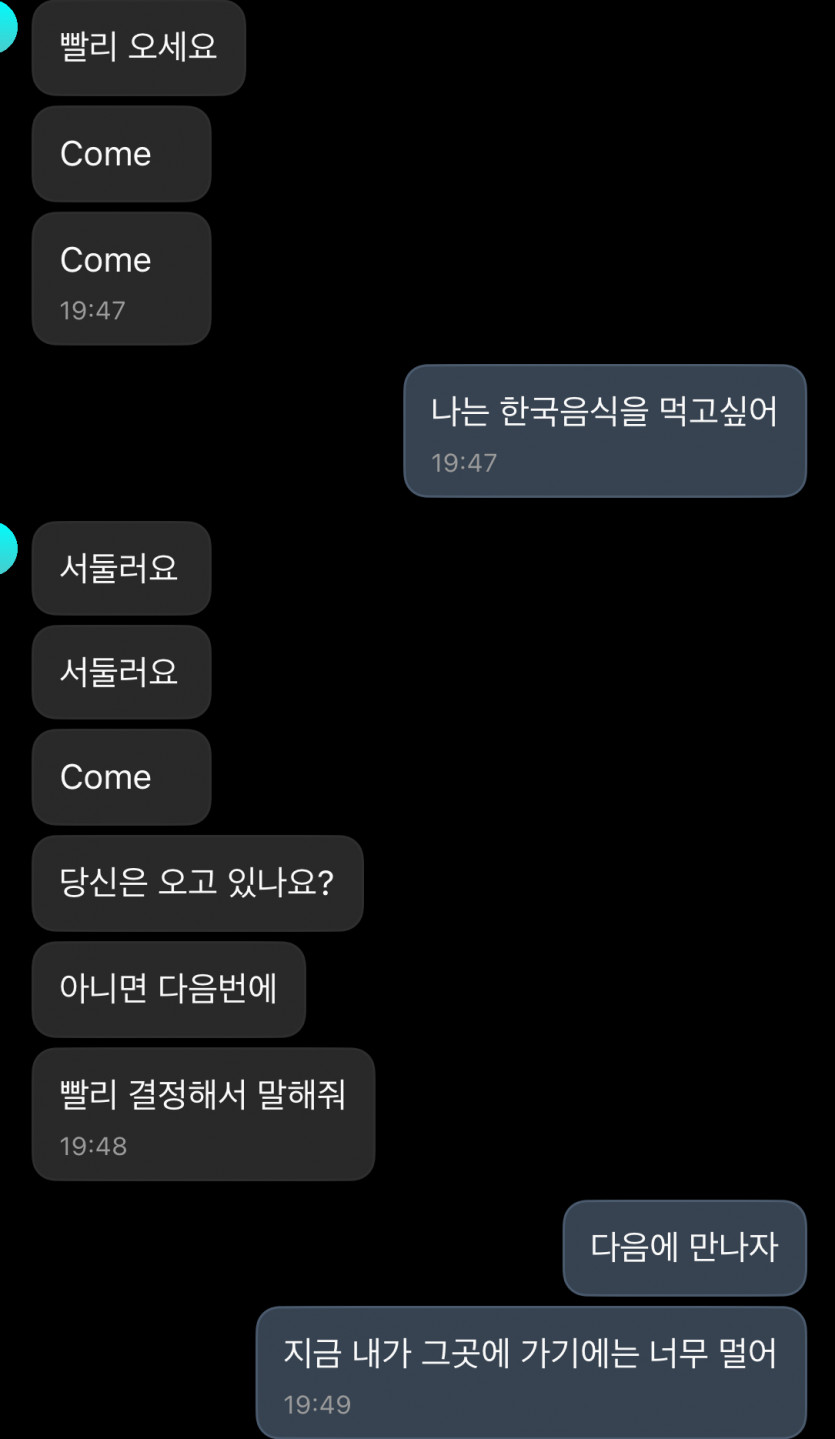The width and height of the screenshot is (835, 1439).
Task: Select the 빨리 오세요 message bubble
Action: coord(137,47)
